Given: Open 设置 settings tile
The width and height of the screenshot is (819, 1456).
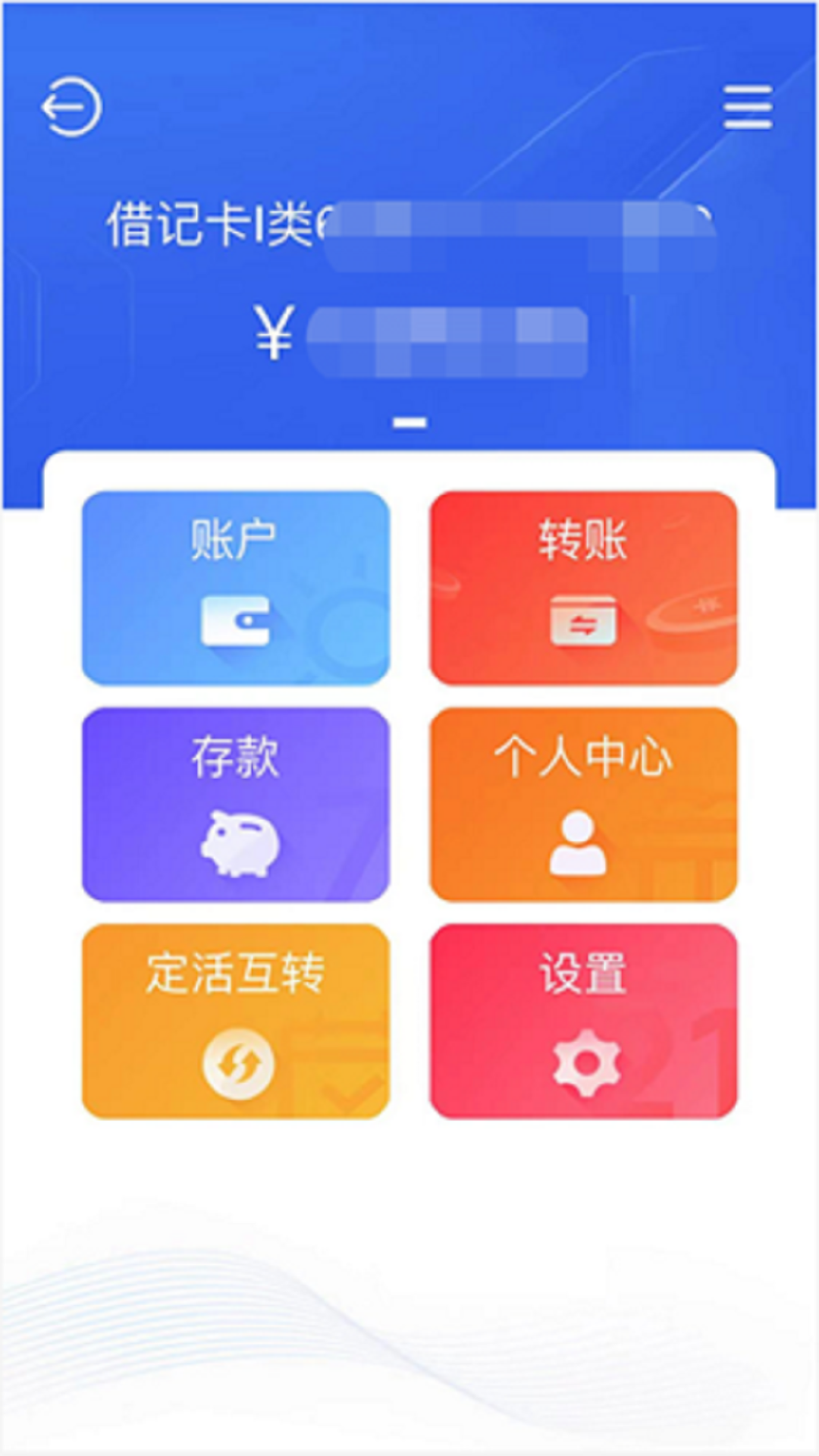Looking at the screenshot, I should point(583,1021).
